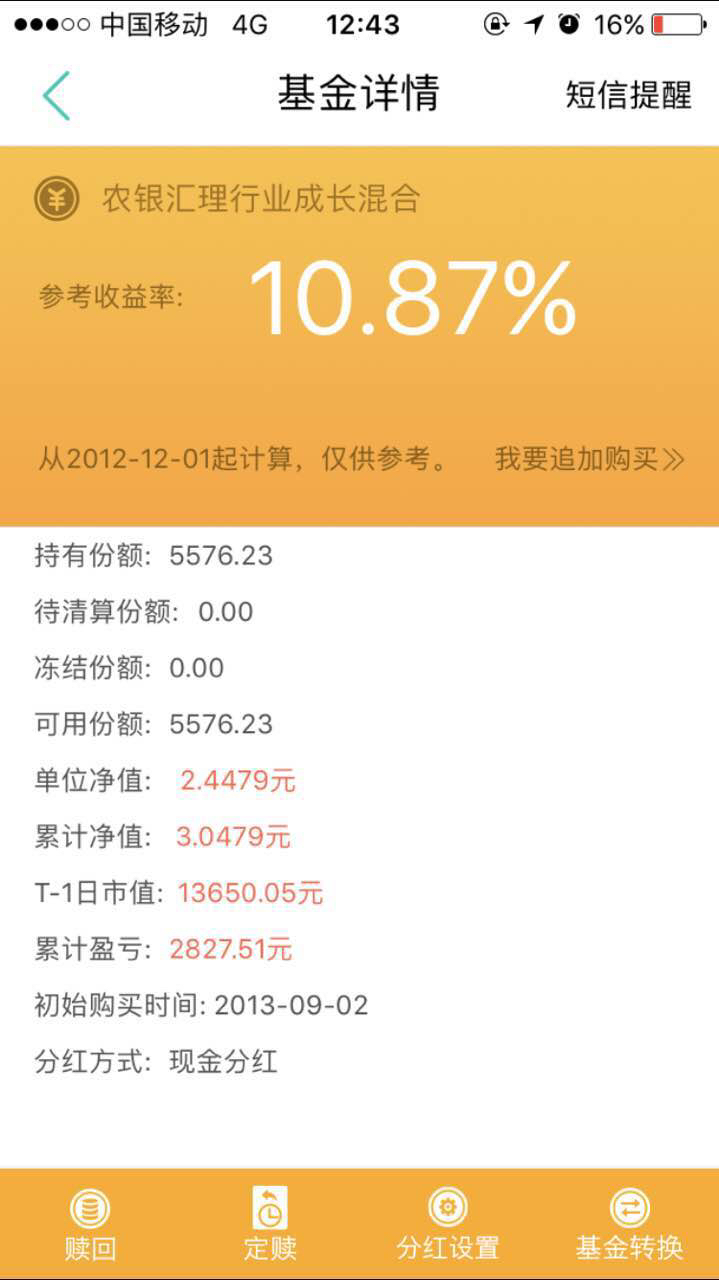Tap 我要追加购买 to buy more

[x=590, y=459]
